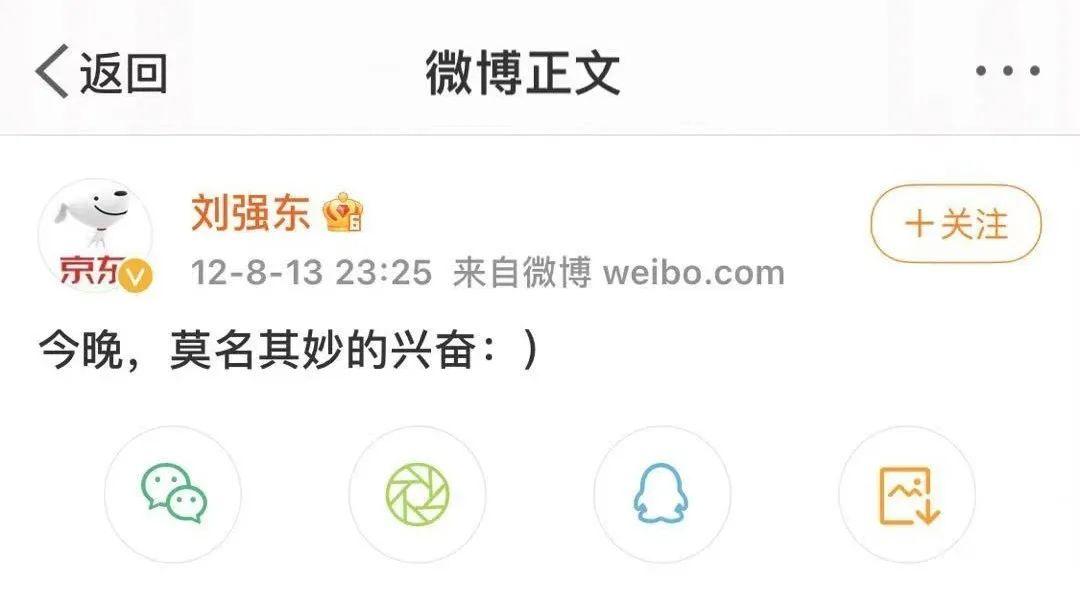Open the username 刘强东 profile link
Screen dimensions: 1080x600
[250, 213]
